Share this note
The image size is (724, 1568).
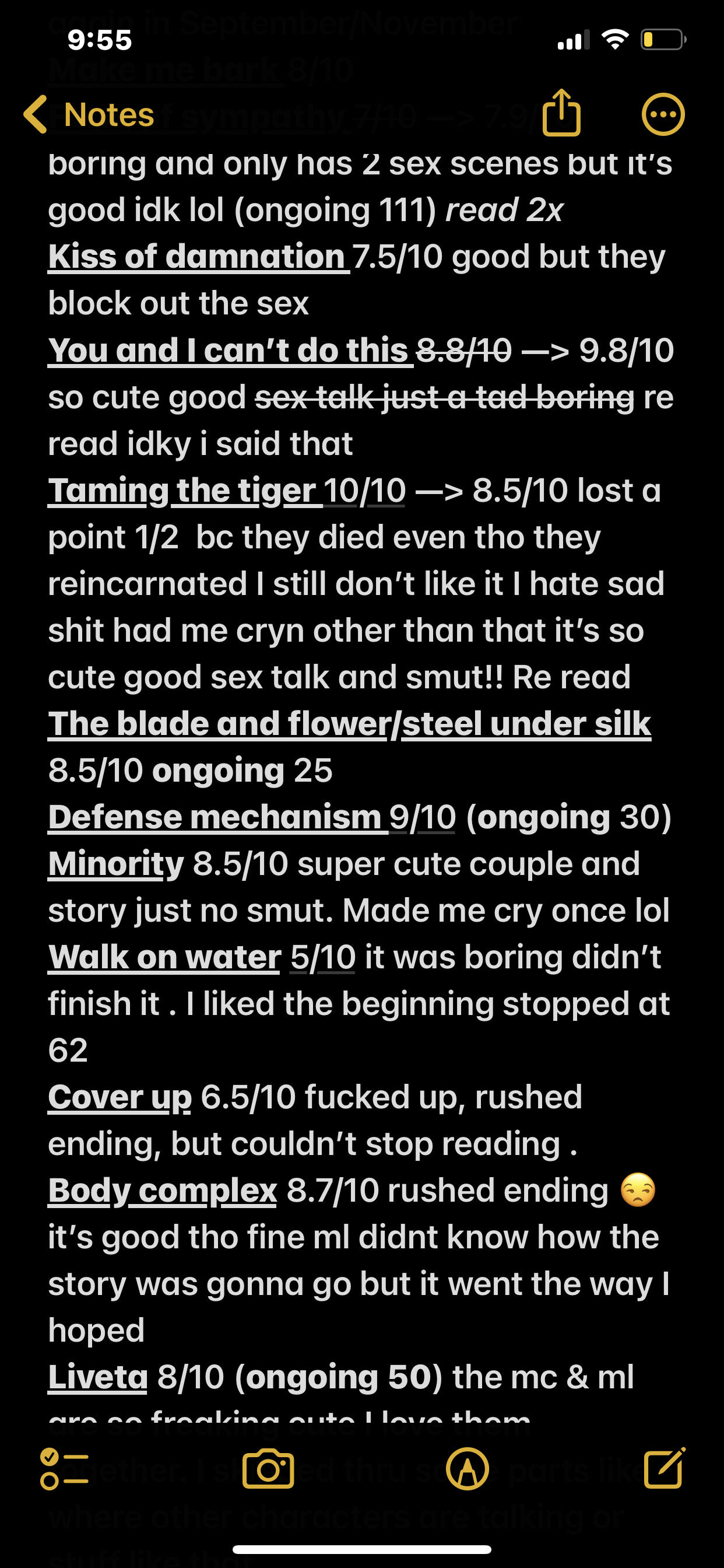[x=561, y=113]
